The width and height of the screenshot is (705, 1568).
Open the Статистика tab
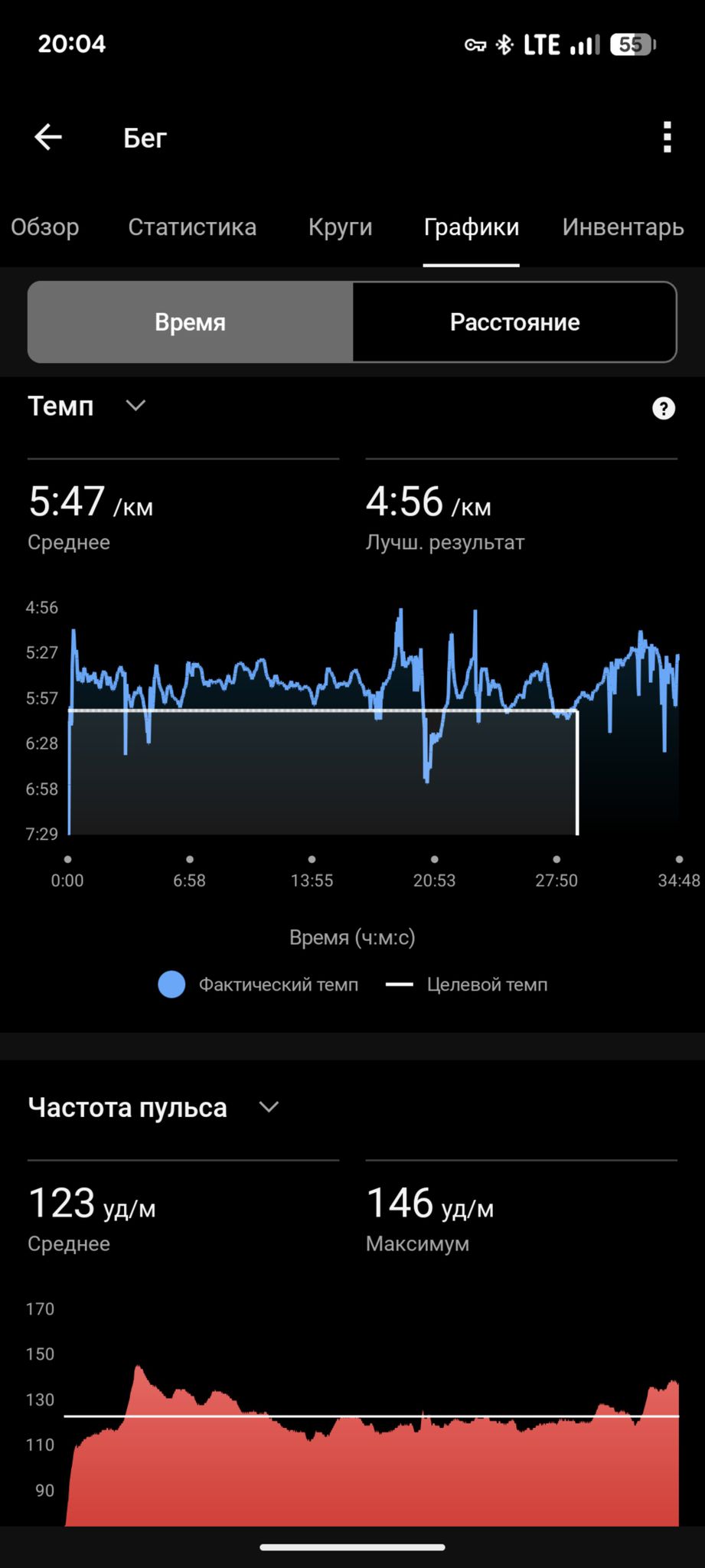pos(192,227)
